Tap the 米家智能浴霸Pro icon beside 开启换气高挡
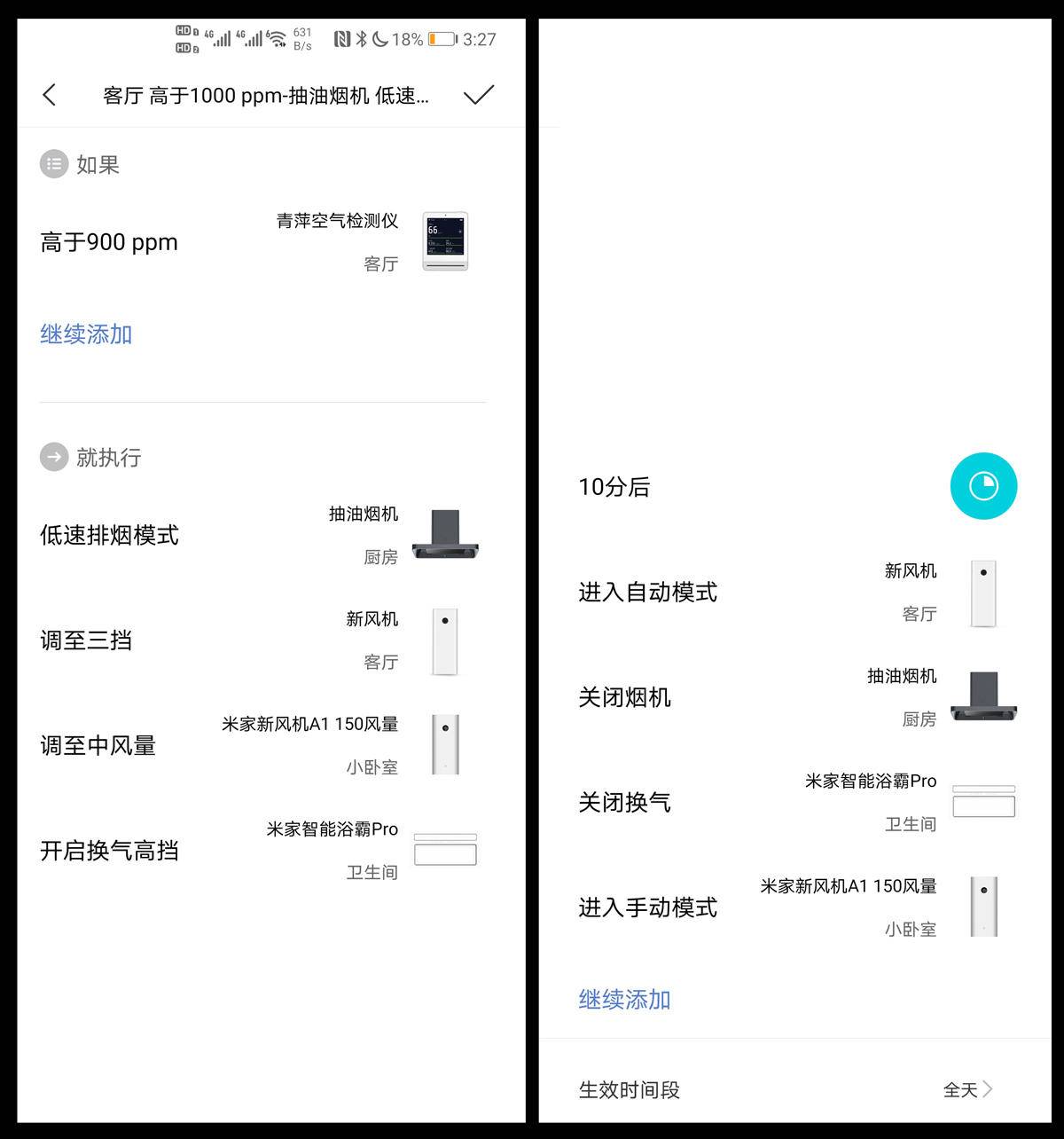 [x=445, y=851]
